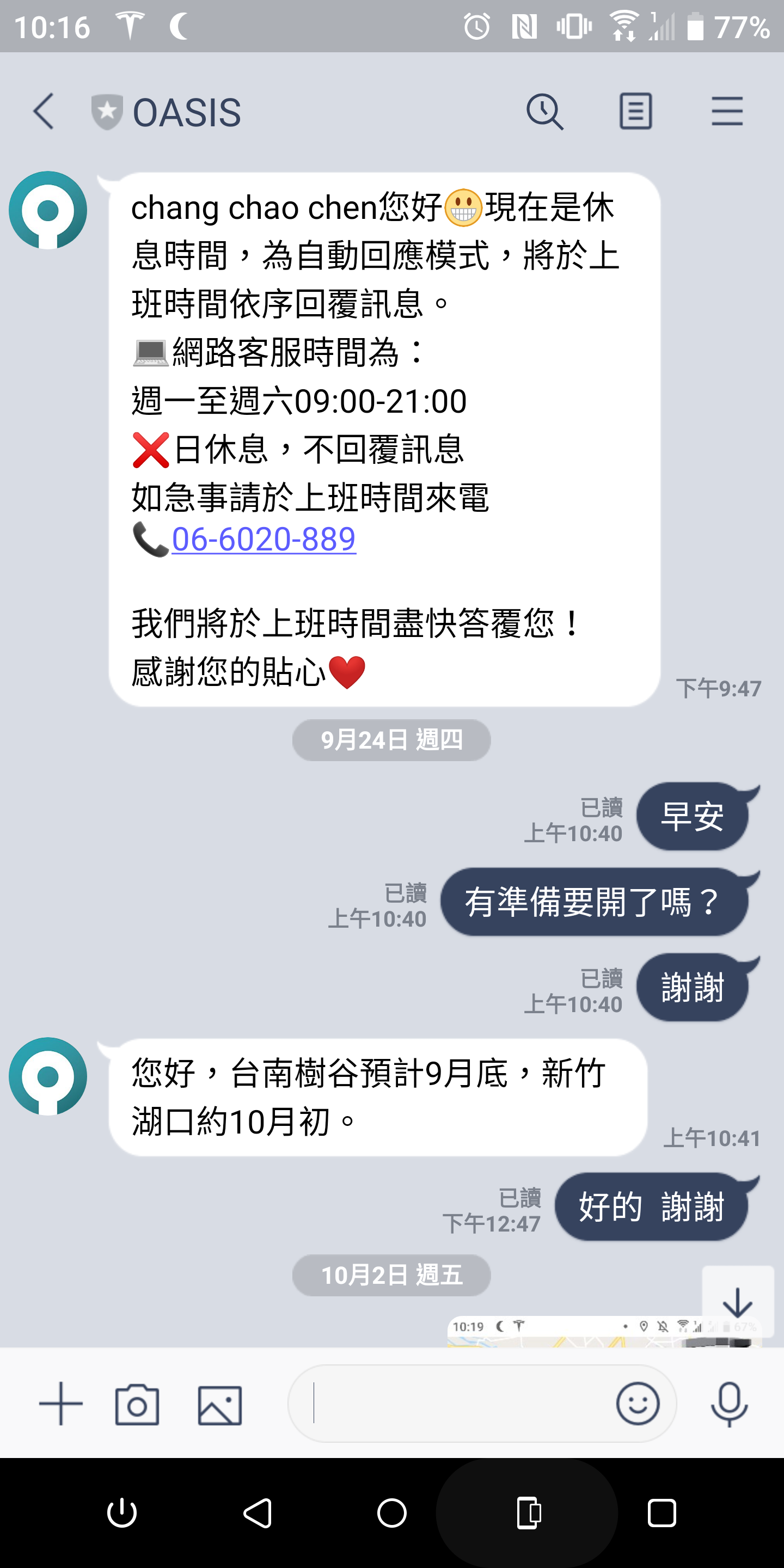Open the chat hamburger menu
This screenshot has width=784, height=1568.
[727, 112]
